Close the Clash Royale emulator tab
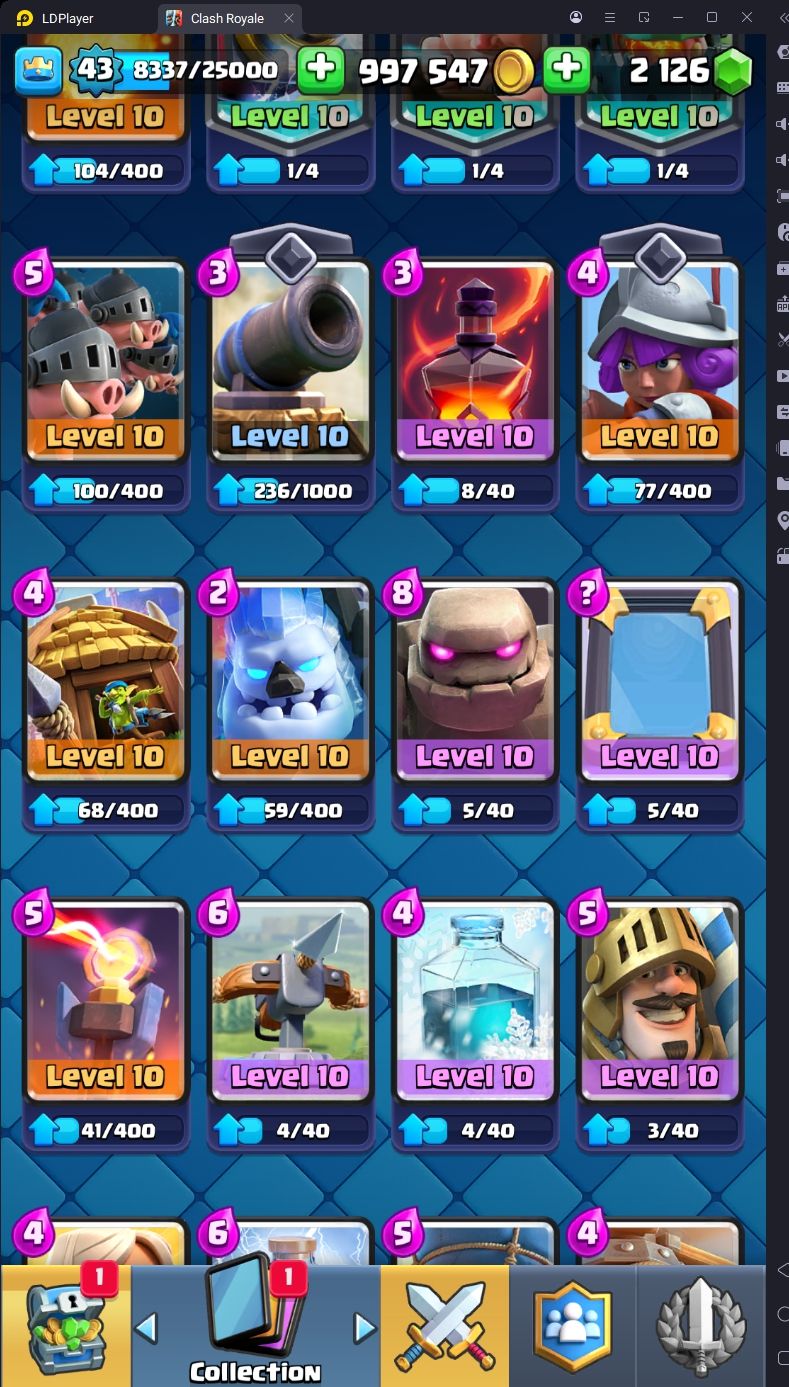Viewport: 789px width, 1387px height. coord(289,18)
